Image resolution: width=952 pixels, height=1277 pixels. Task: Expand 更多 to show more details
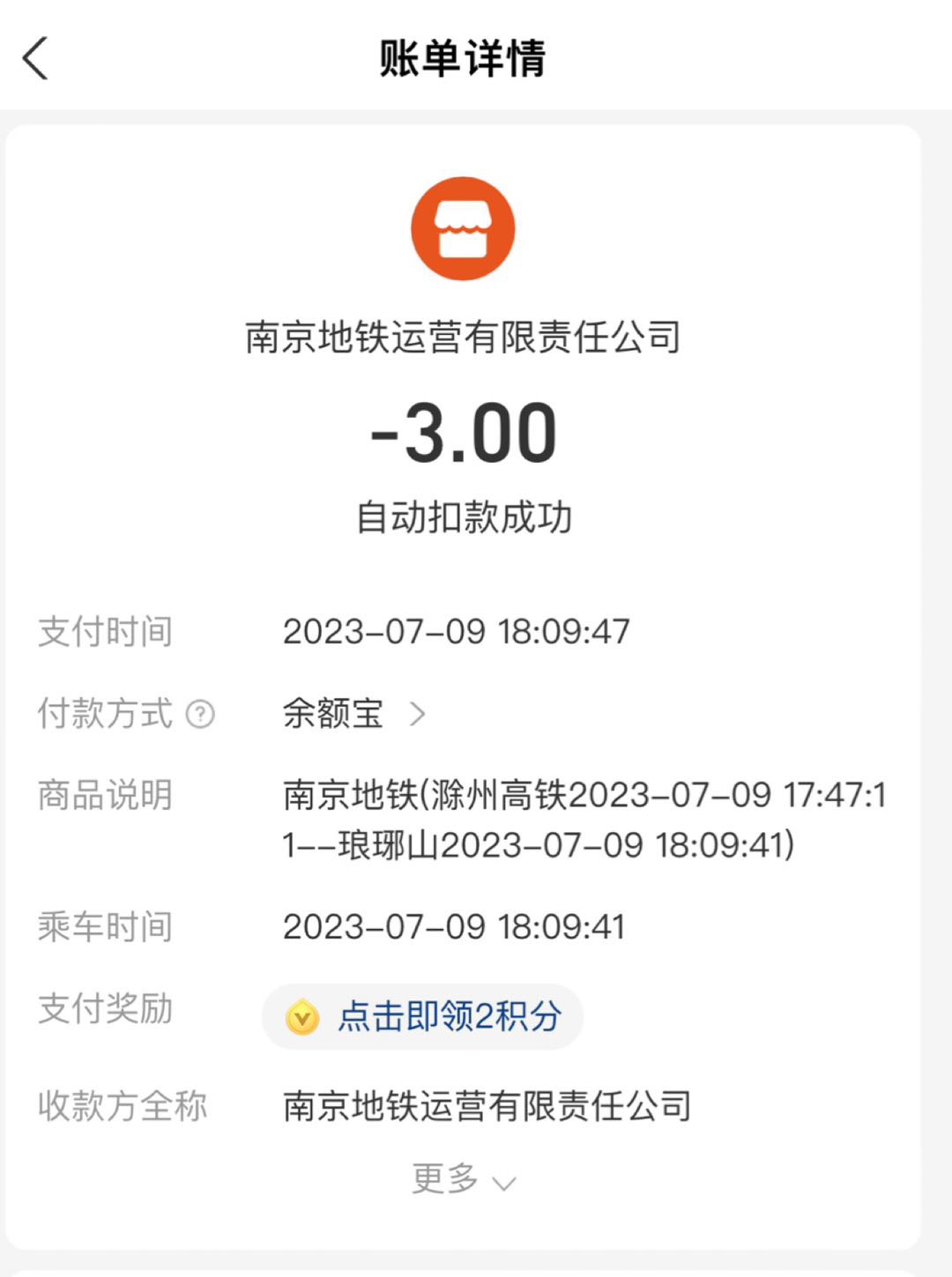(x=463, y=1179)
